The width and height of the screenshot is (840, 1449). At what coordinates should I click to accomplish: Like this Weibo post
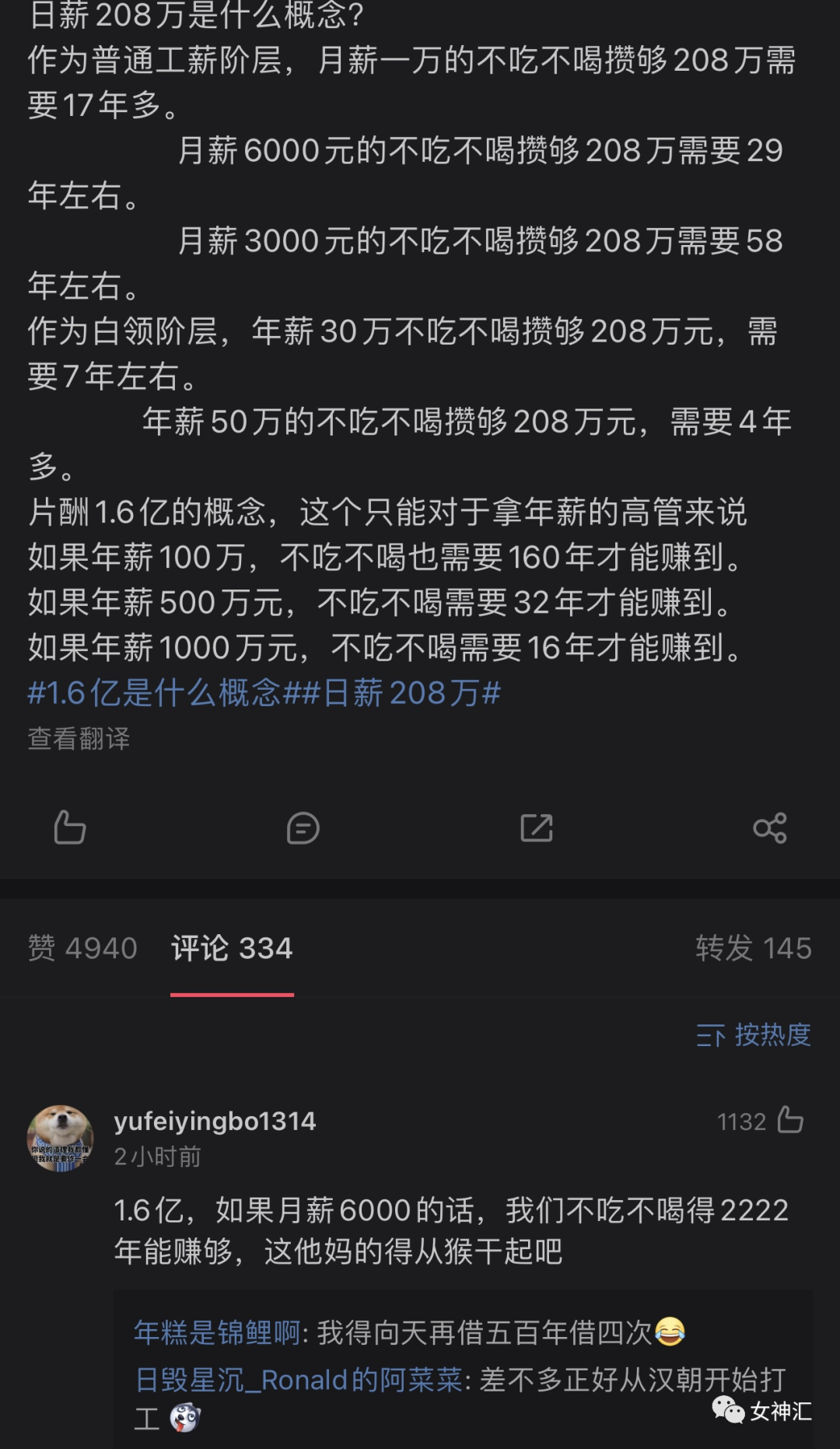[x=70, y=828]
